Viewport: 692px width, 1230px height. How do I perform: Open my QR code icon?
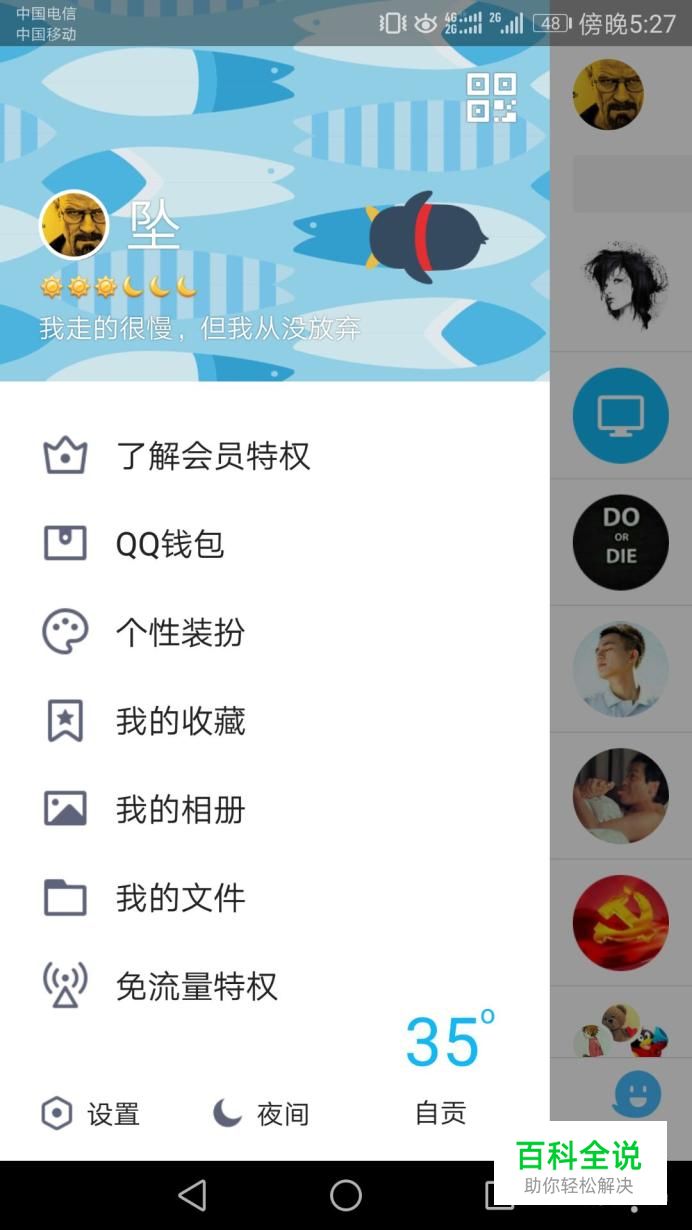click(x=491, y=98)
